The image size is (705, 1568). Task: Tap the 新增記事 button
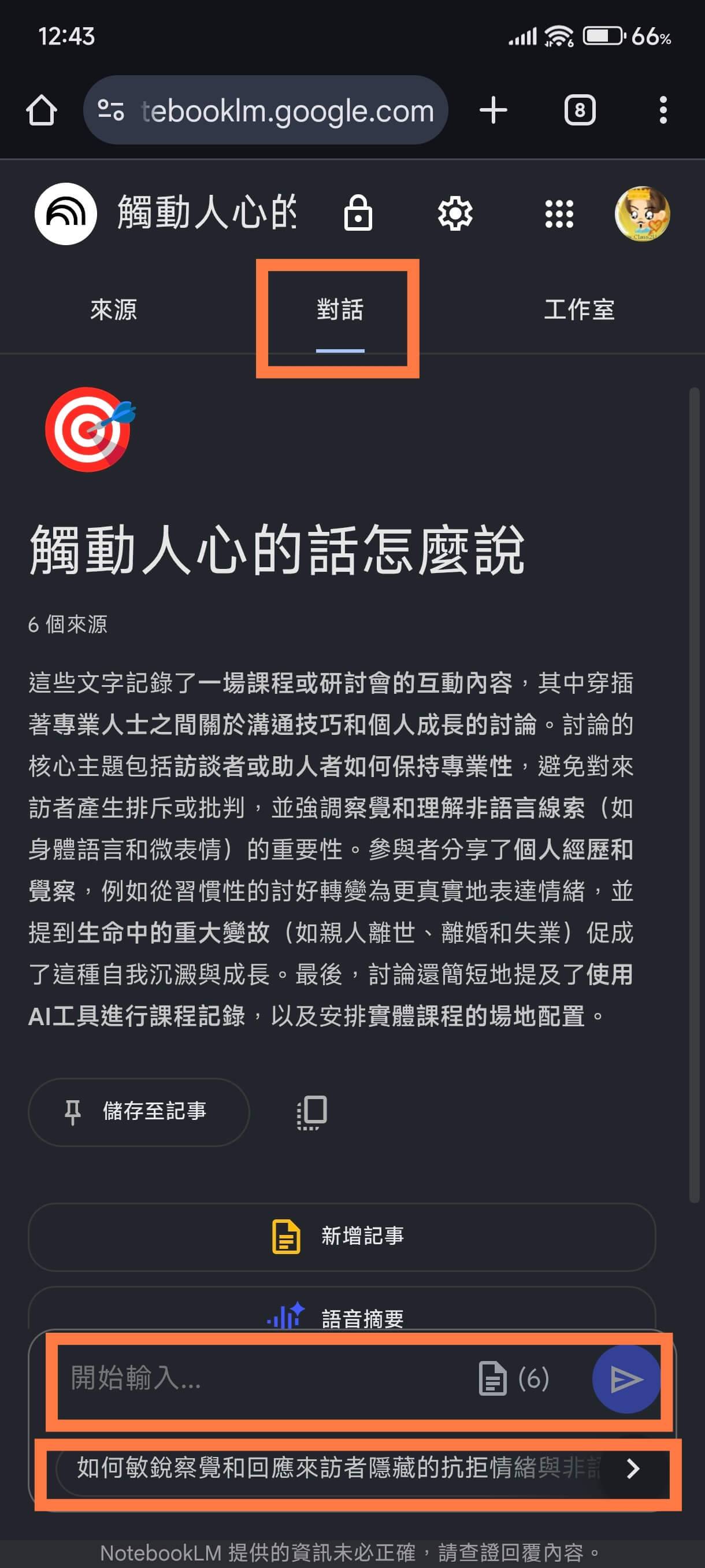click(x=342, y=1236)
